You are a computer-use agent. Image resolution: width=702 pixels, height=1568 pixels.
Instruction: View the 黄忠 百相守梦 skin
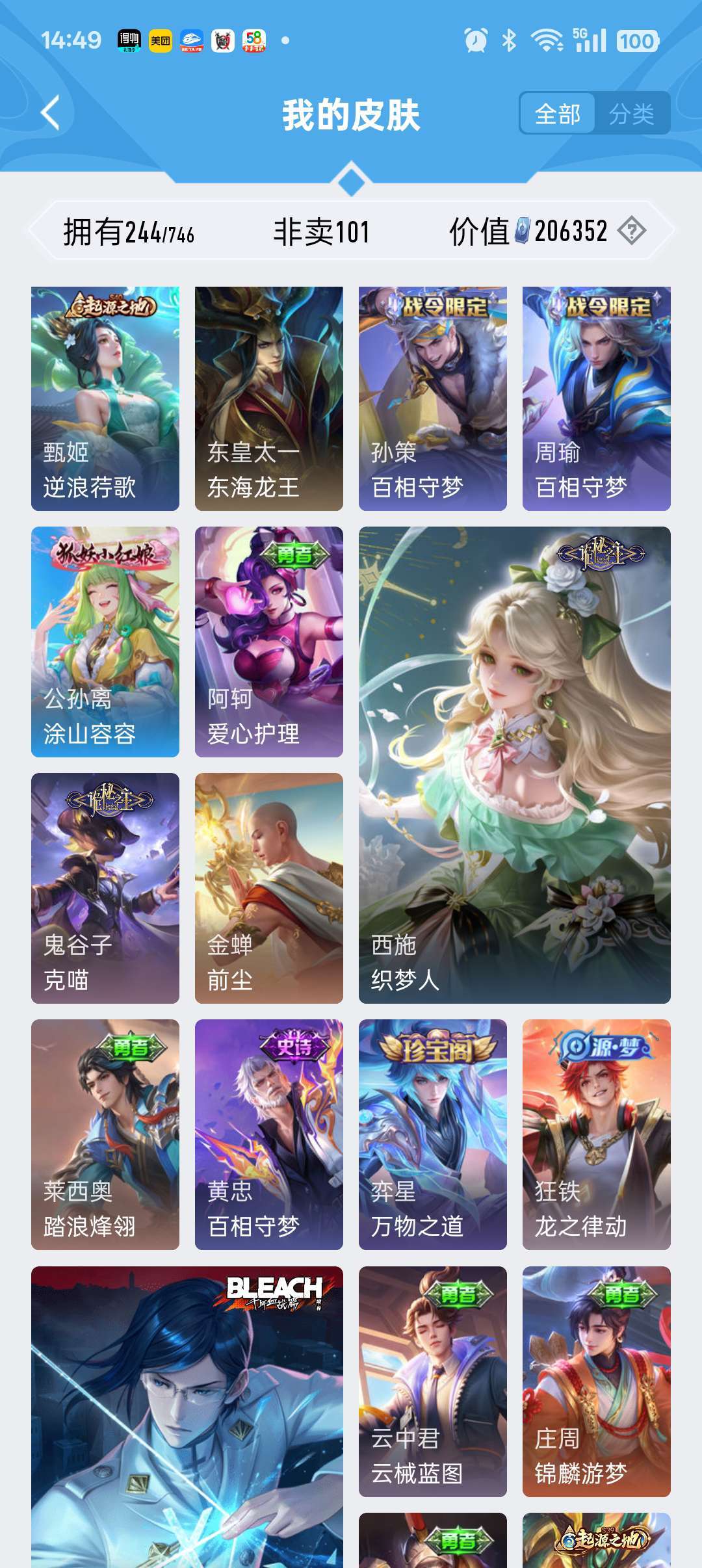[x=269, y=1134]
